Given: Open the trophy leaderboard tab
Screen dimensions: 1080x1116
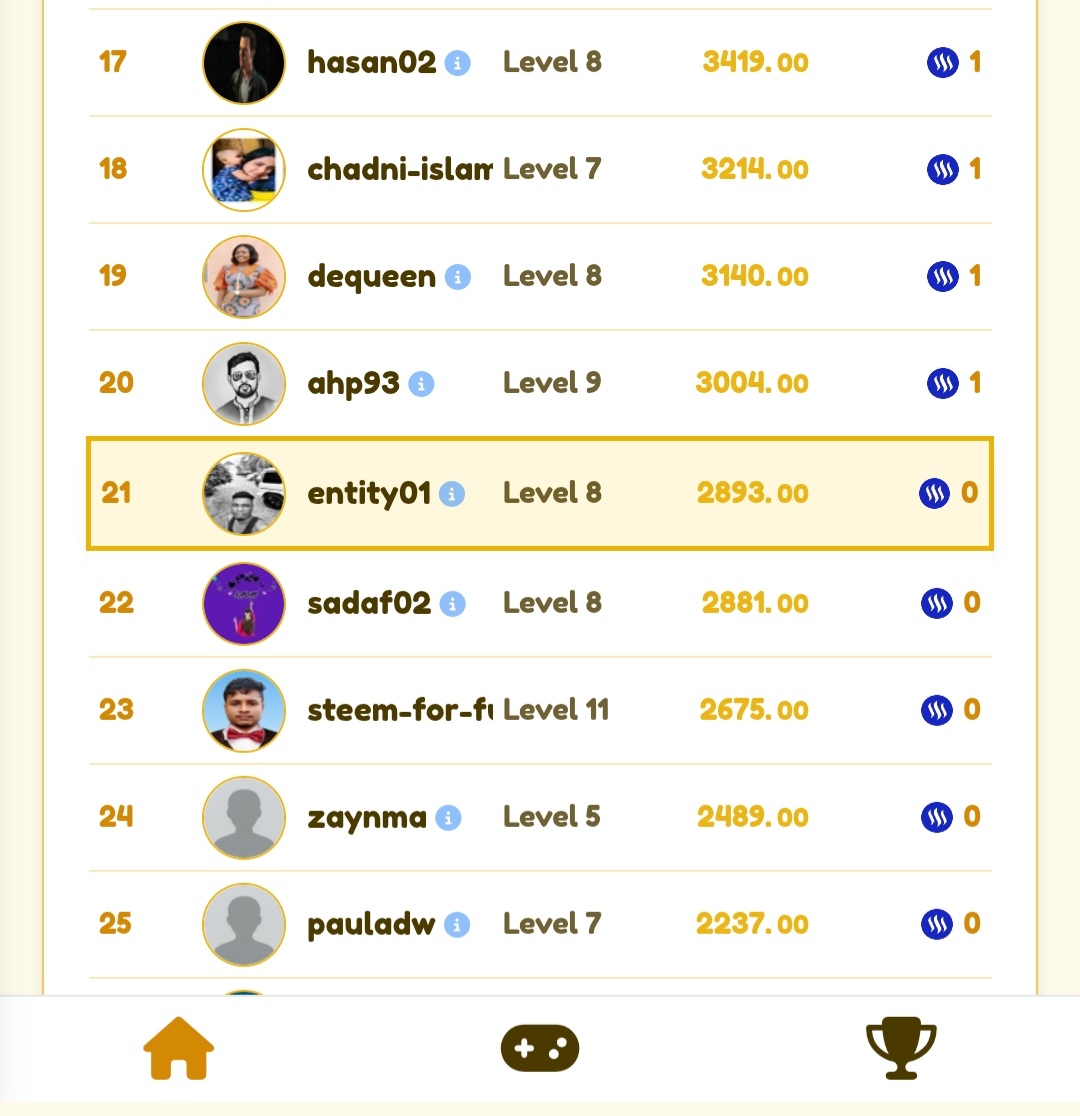Looking at the screenshot, I should [x=901, y=1048].
